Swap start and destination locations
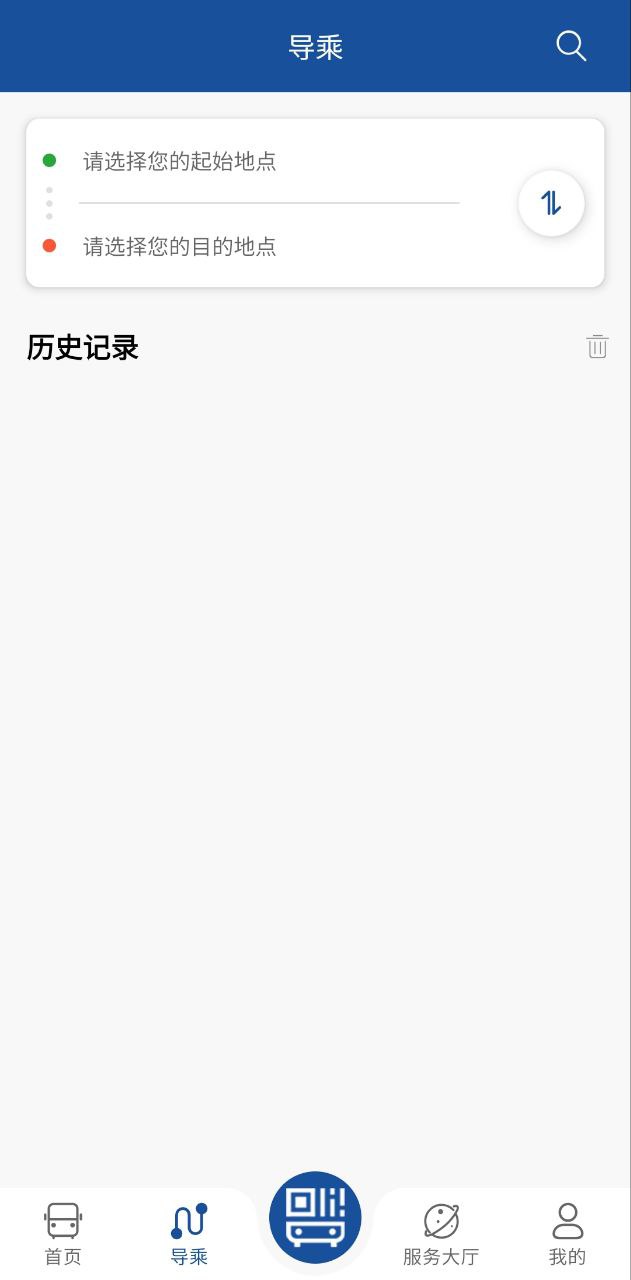Viewport: 631px width, 1280px height. click(x=551, y=203)
